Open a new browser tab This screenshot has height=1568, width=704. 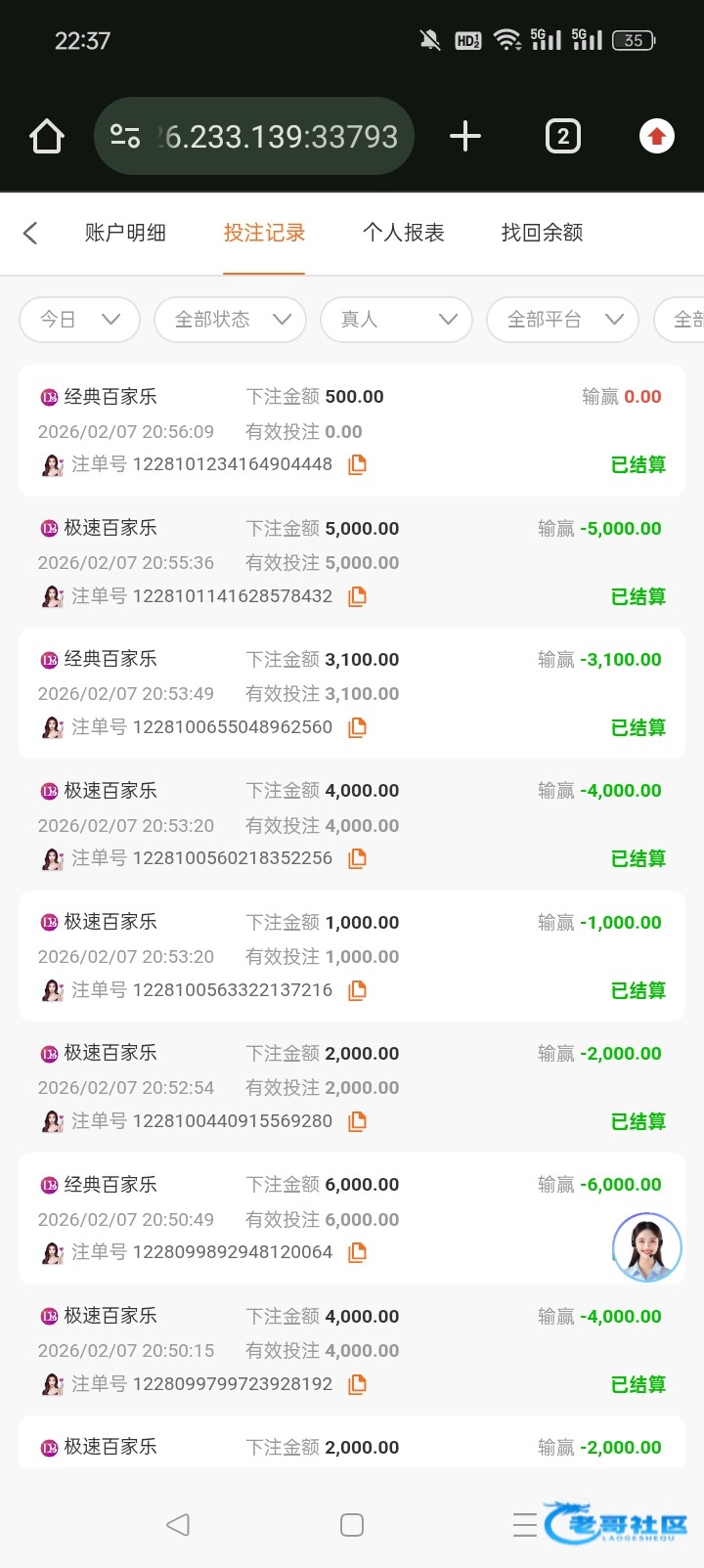tap(465, 137)
